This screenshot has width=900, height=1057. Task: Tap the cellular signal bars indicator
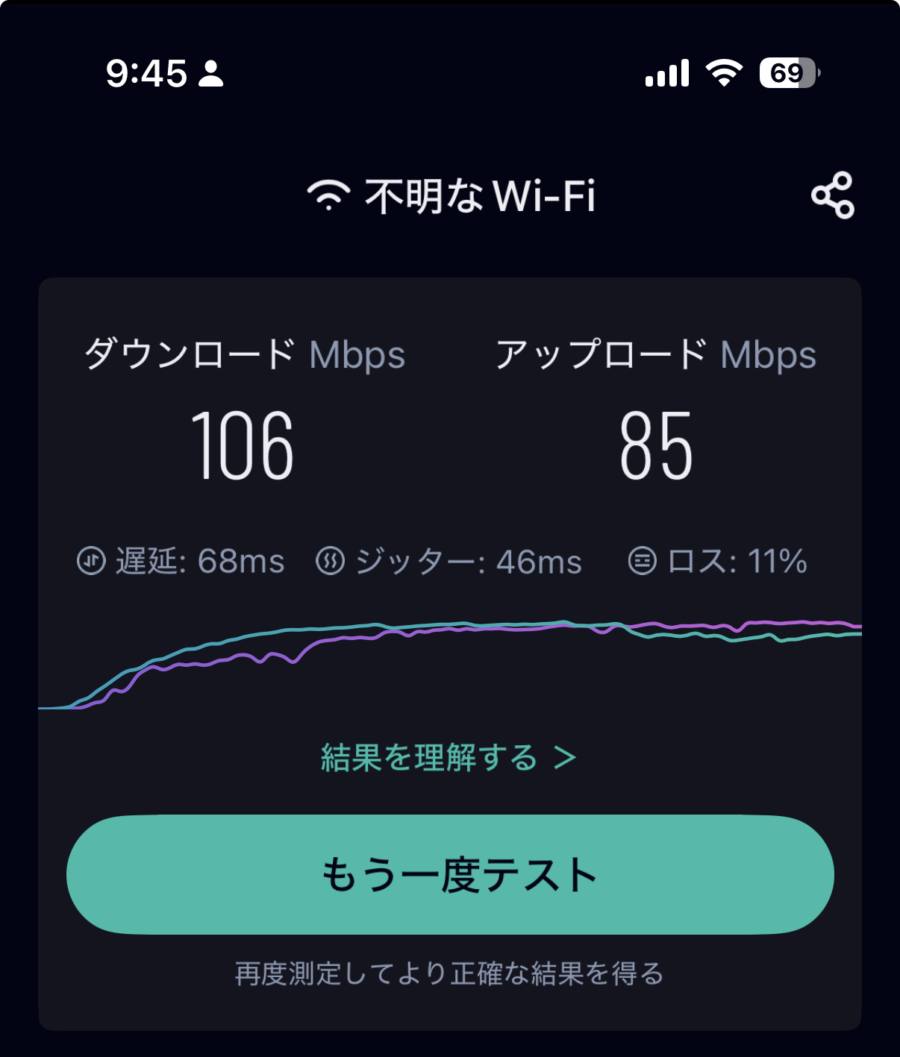pyautogui.click(x=666, y=72)
